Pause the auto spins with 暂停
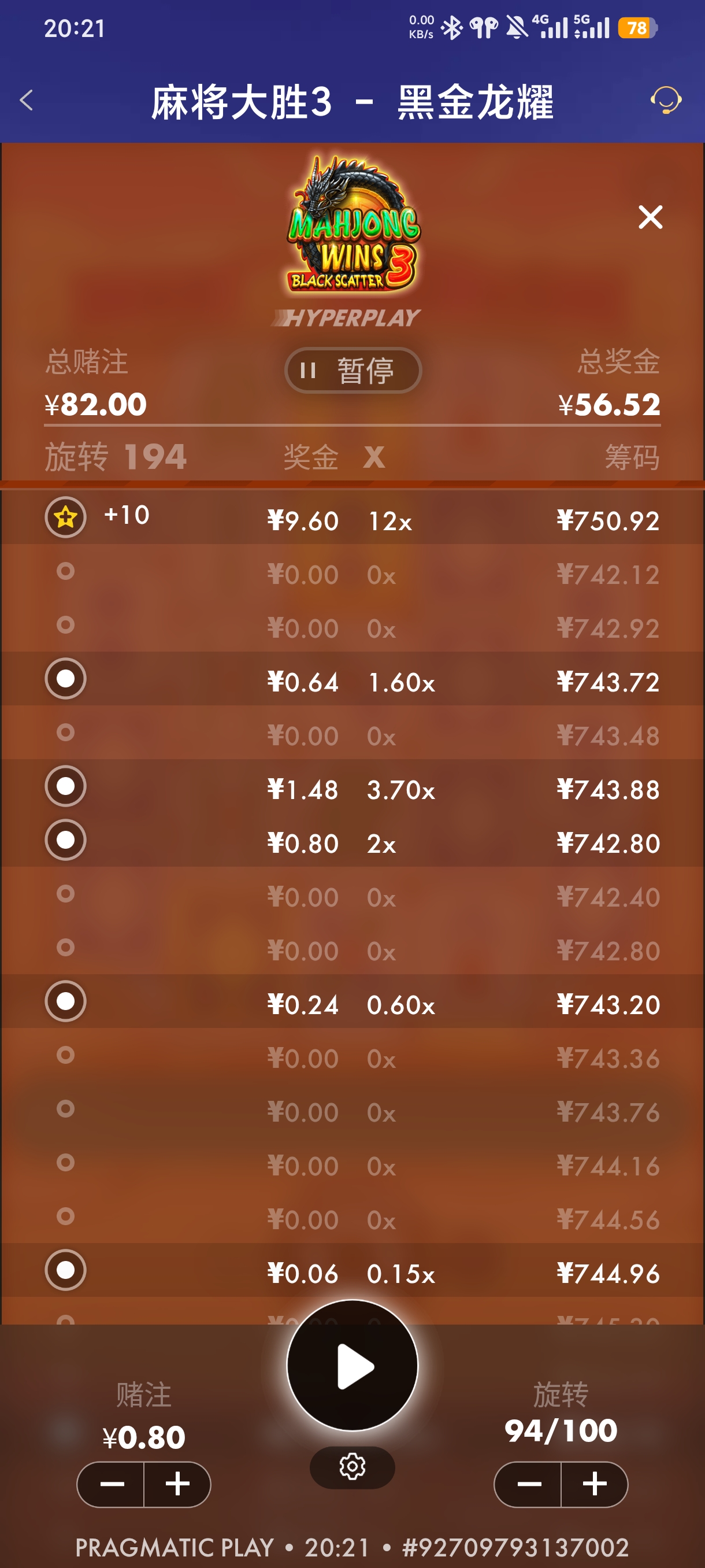 click(353, 370)
